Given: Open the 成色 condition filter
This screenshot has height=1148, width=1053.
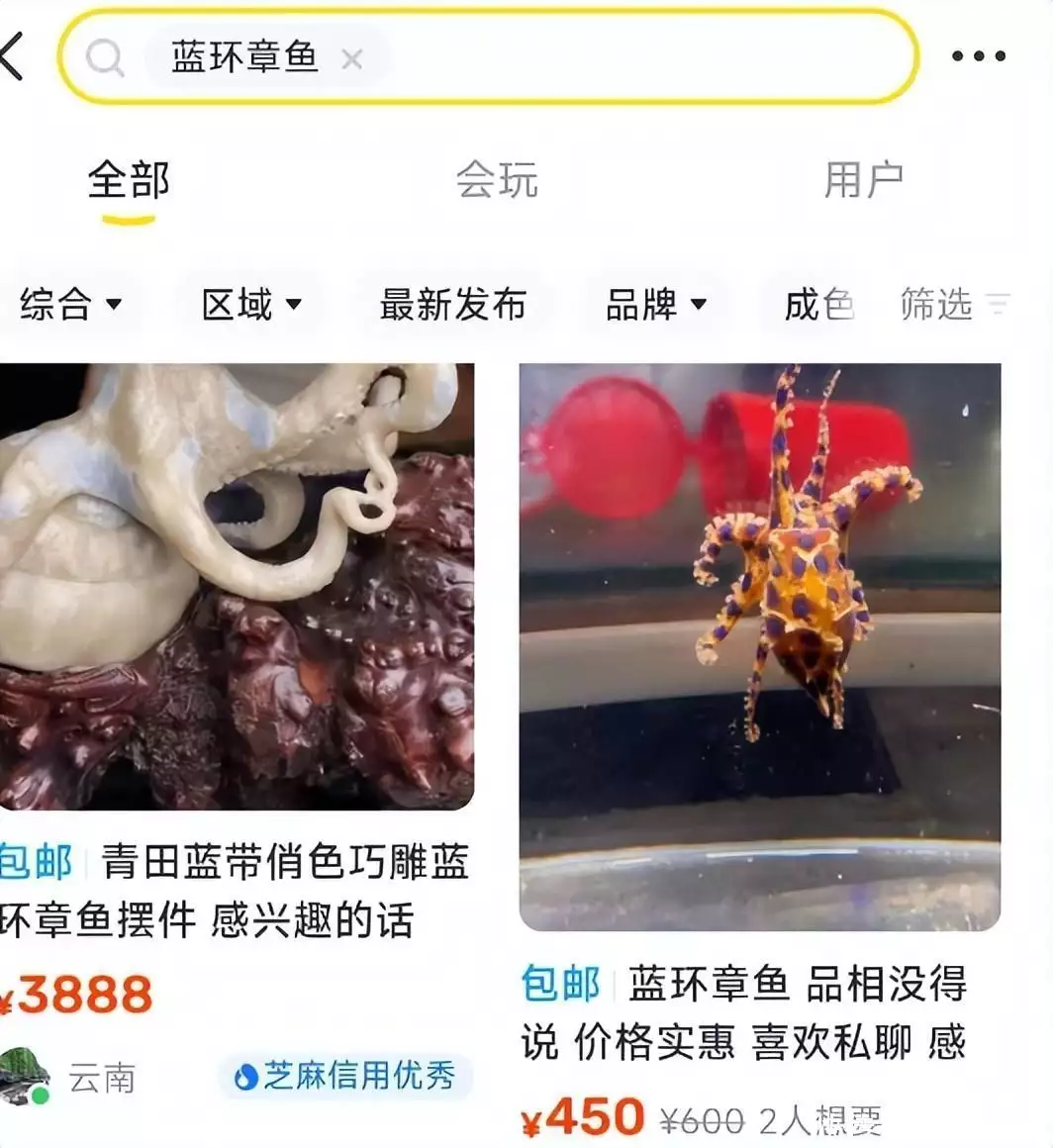Looking at the screenshot, I should pos(817,304).
